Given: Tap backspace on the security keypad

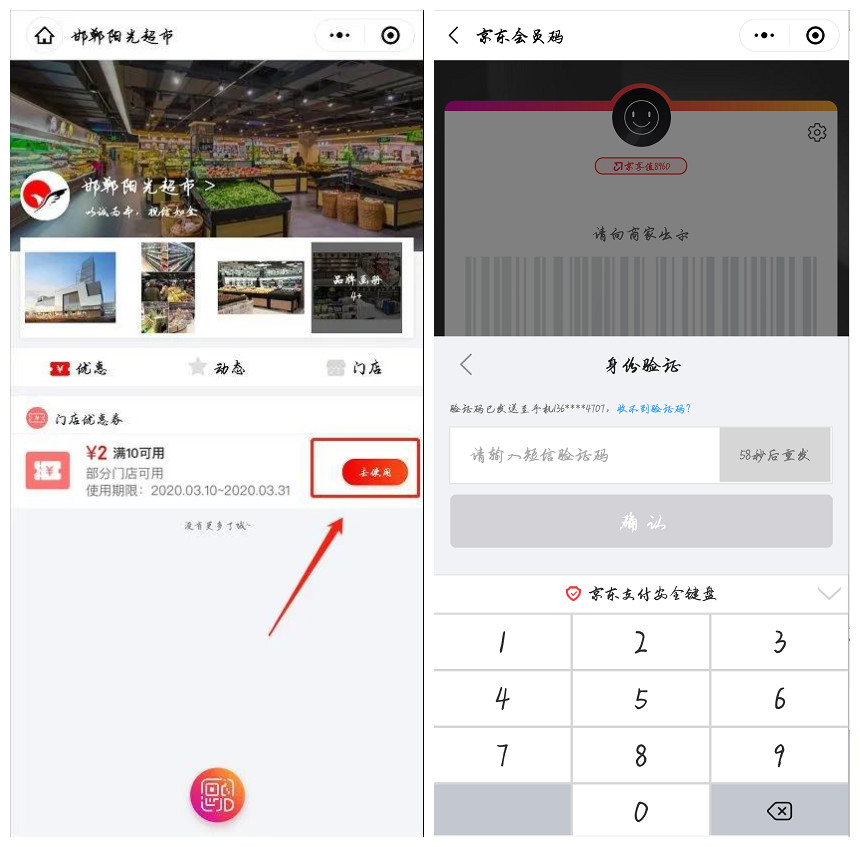Looking at the screenshot, I should 779,811.
